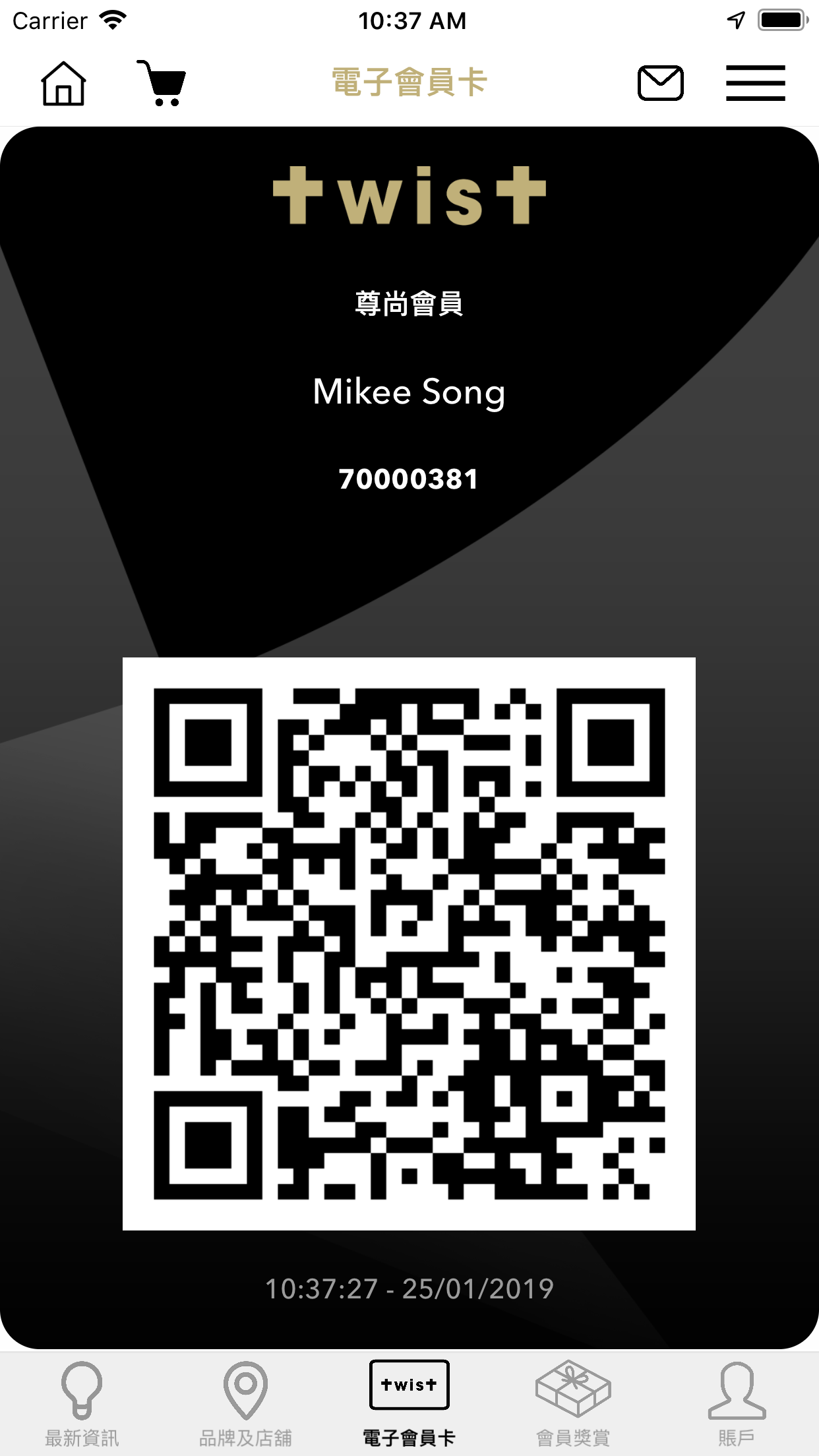
Task: Tap the member name Mikee Song
Action: [409, 392]
